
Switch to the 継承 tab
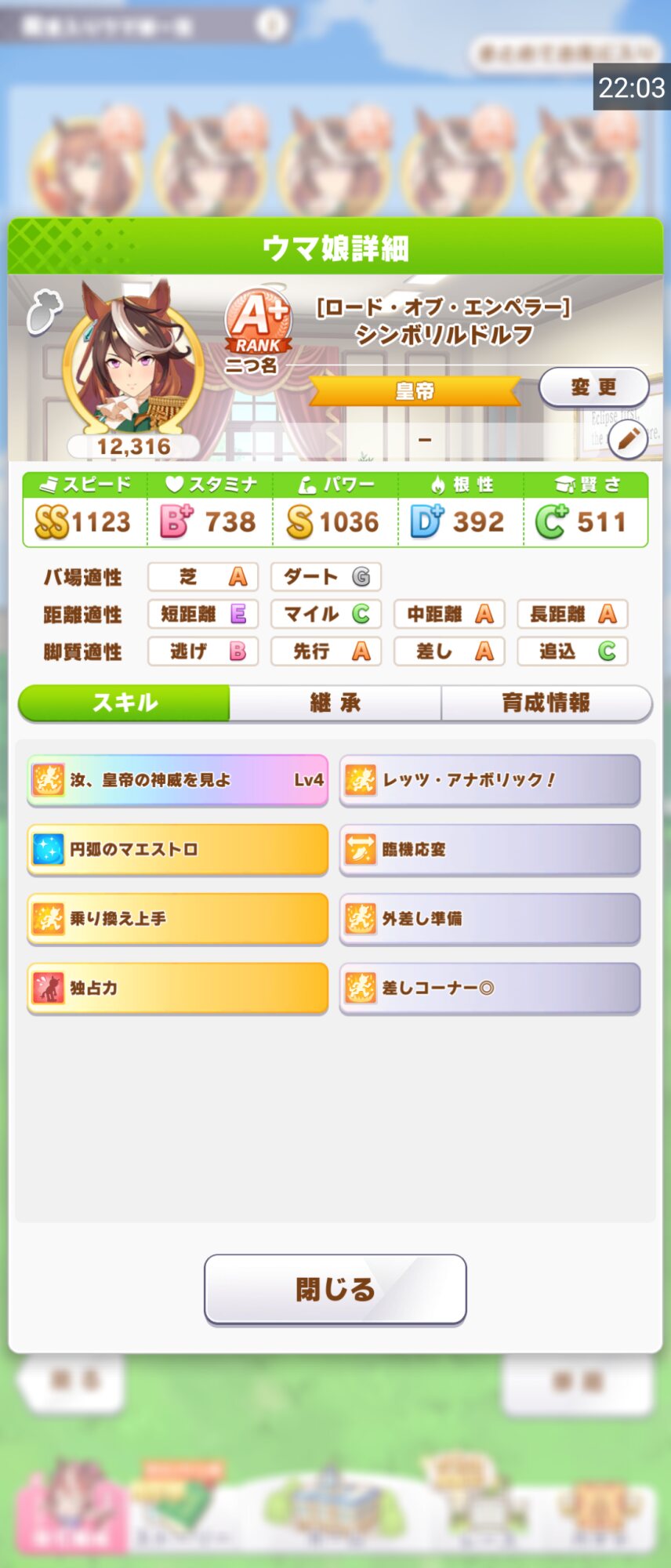335,702
